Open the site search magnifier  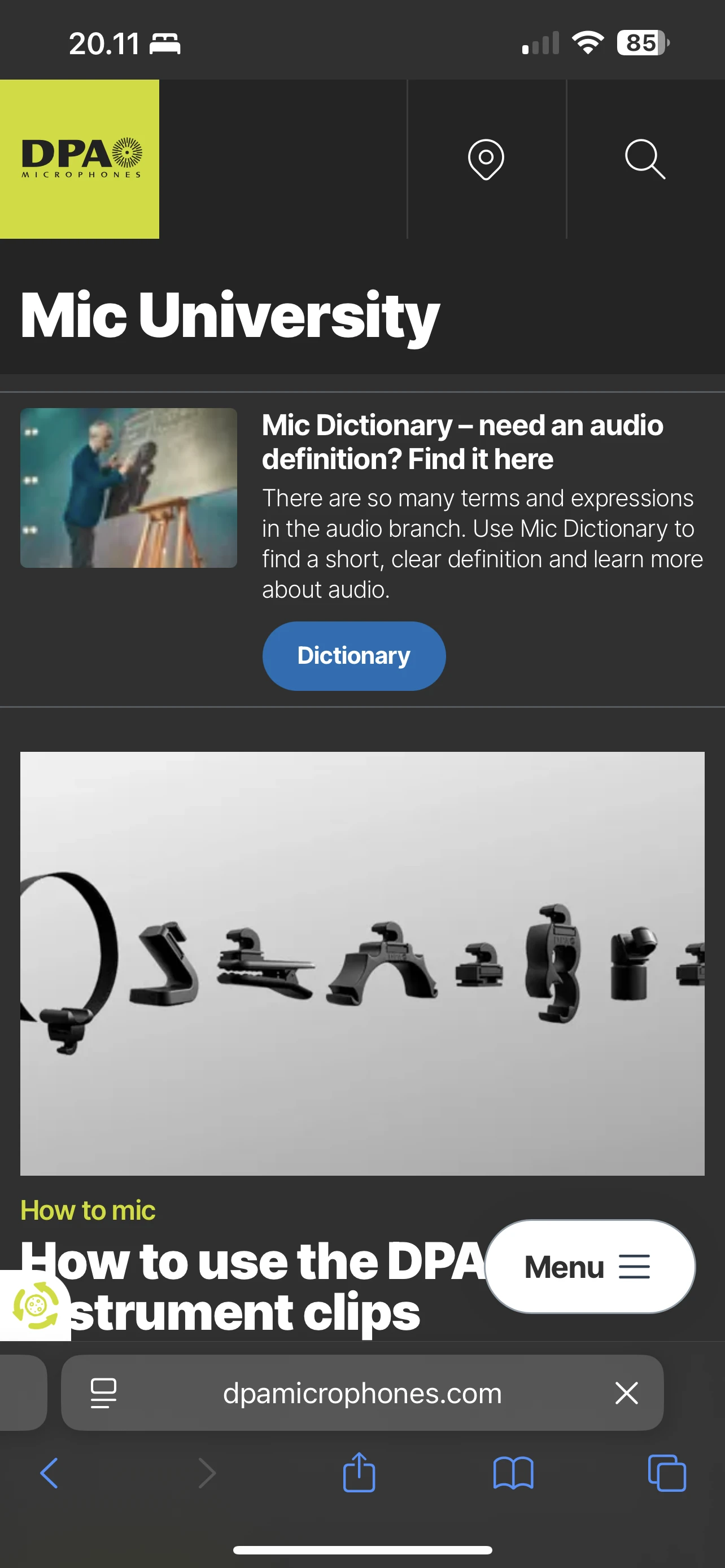[x=645, y=160]
